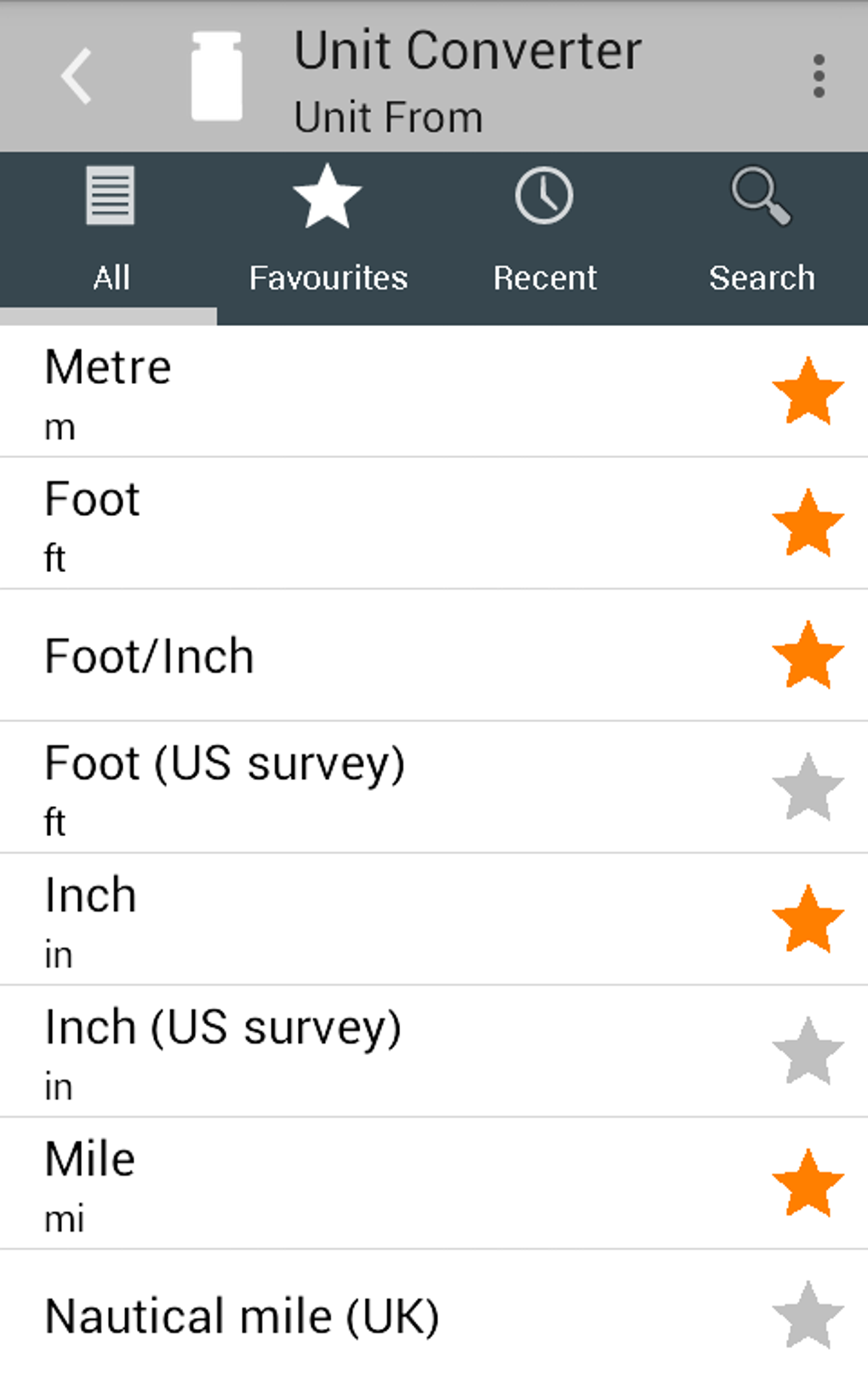This screenshot has height=1380, width=868.
Task: Tap the back arrow
Action: pyautogui.click(x=77, y=77)
